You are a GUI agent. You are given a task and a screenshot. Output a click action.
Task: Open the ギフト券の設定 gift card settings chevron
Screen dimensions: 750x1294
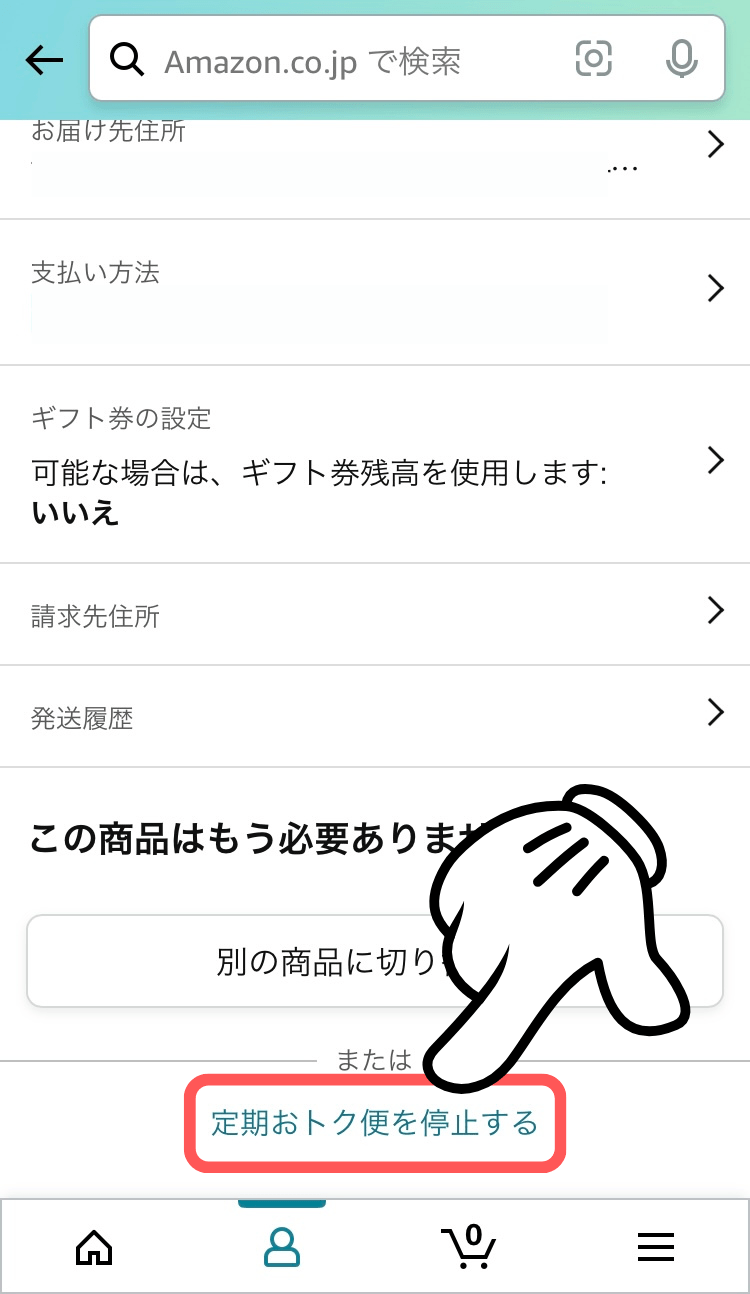715,460
